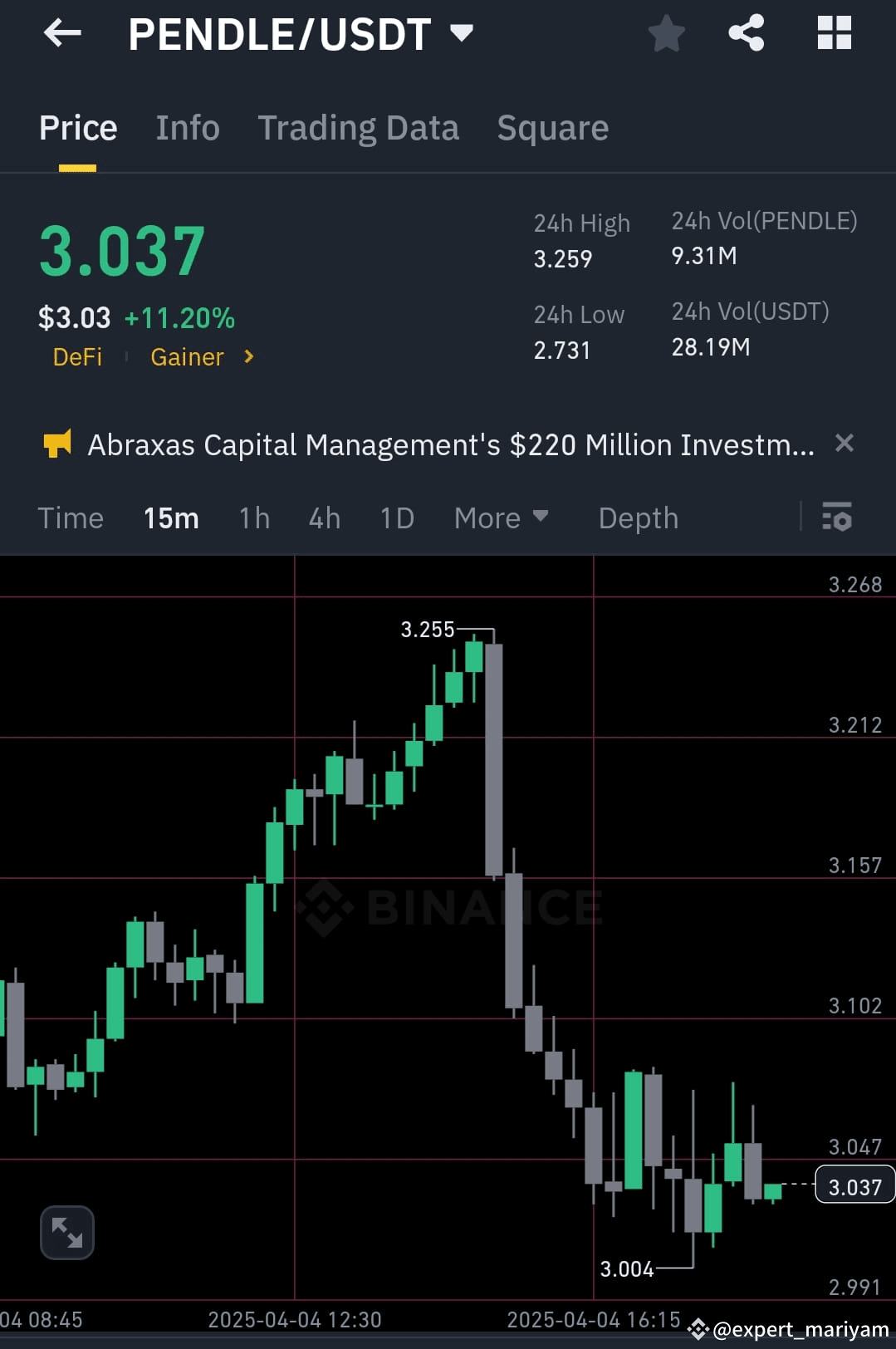Open the Square tab
Screen dimensions: 896x1349
552,127
